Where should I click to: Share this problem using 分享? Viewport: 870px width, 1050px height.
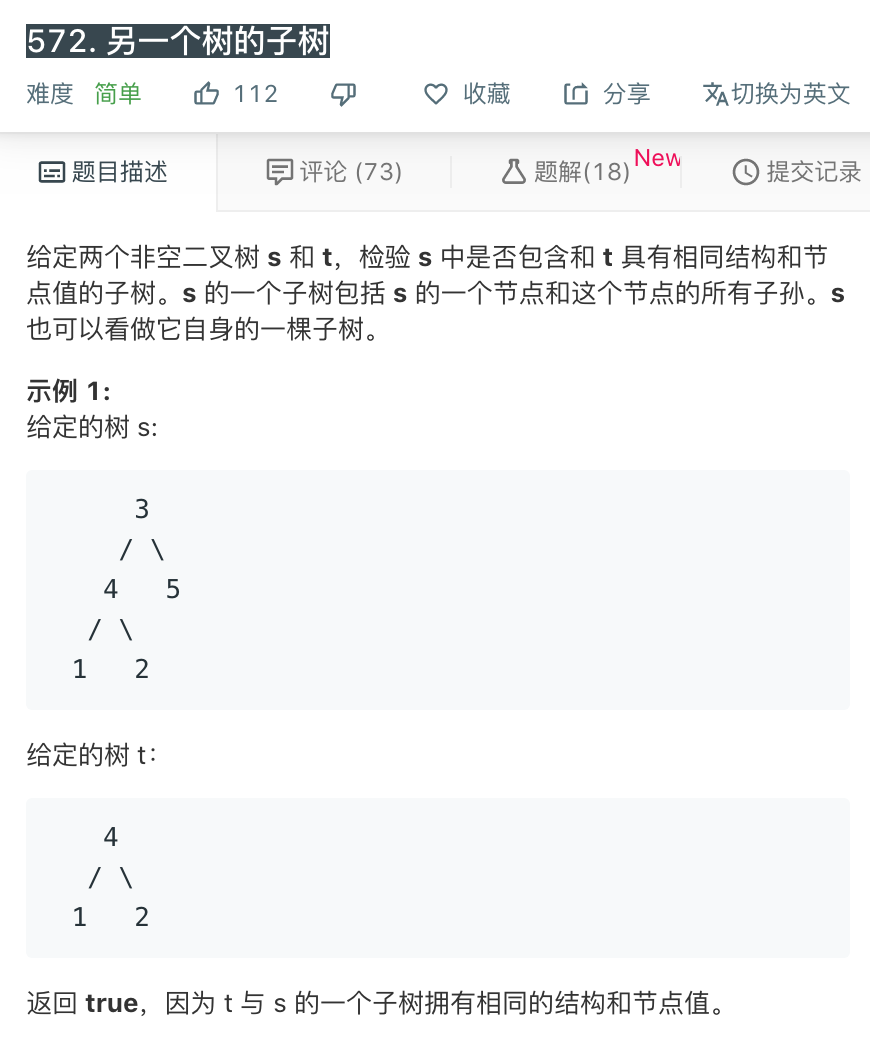607,94
